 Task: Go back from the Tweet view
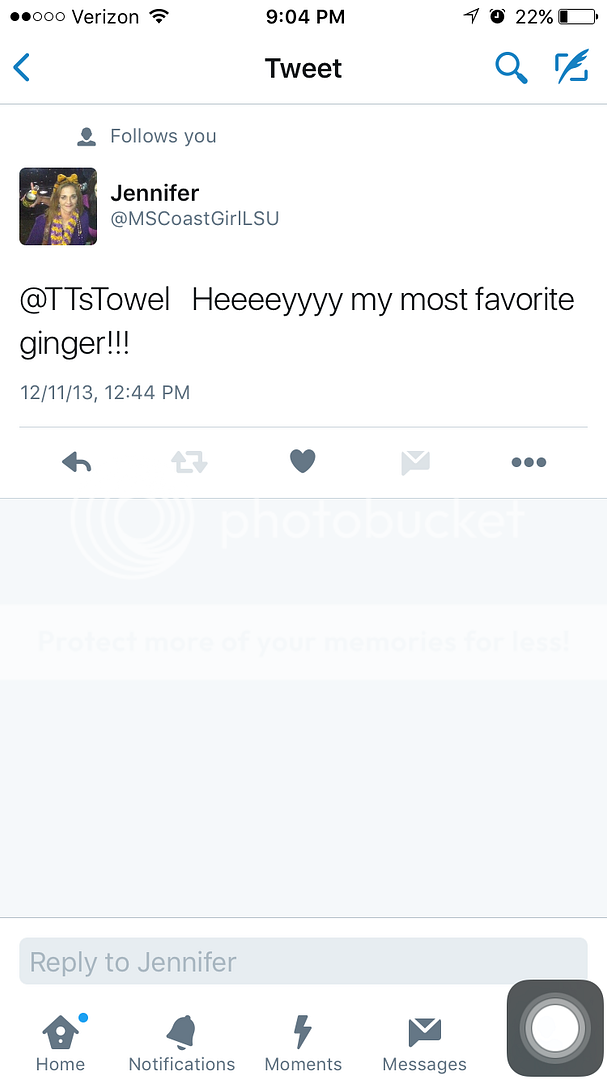pos(22,68)
